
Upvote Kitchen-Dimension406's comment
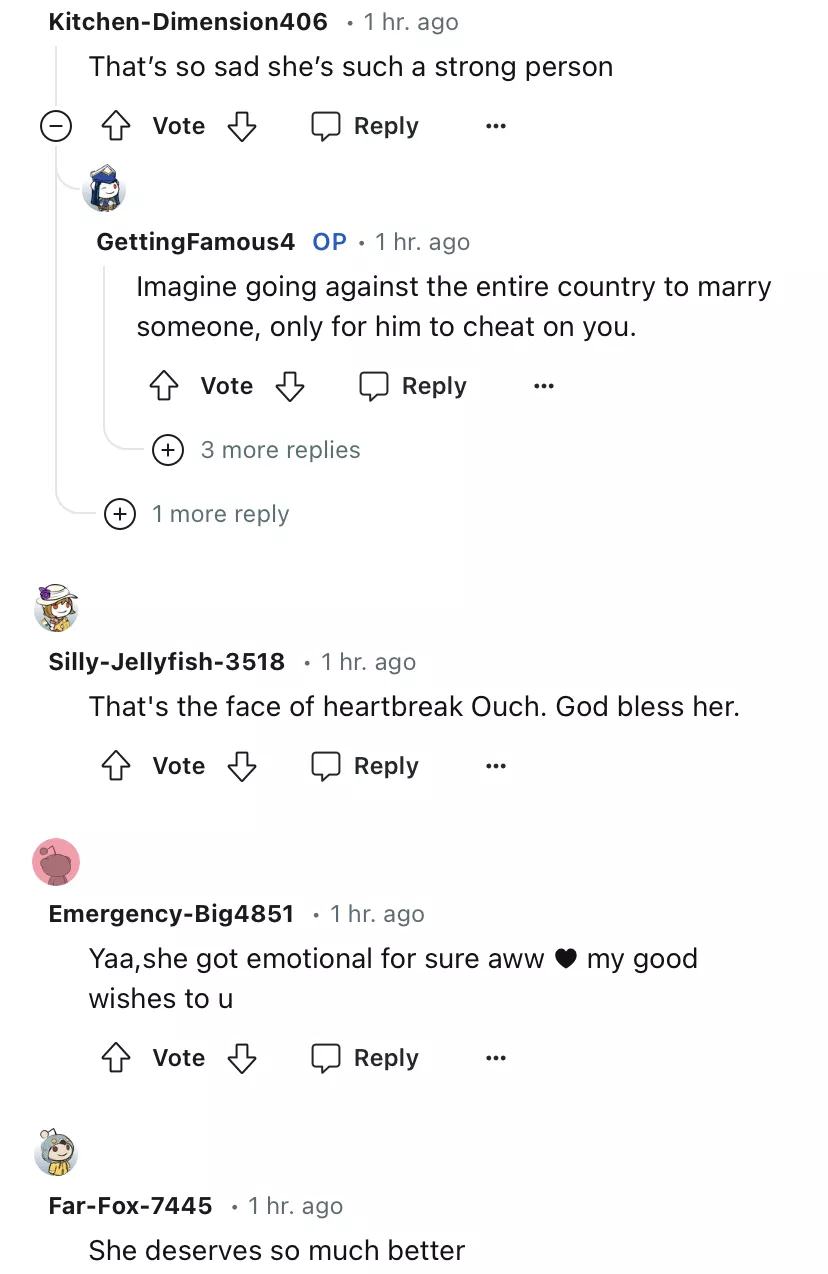tap(117, 126)
